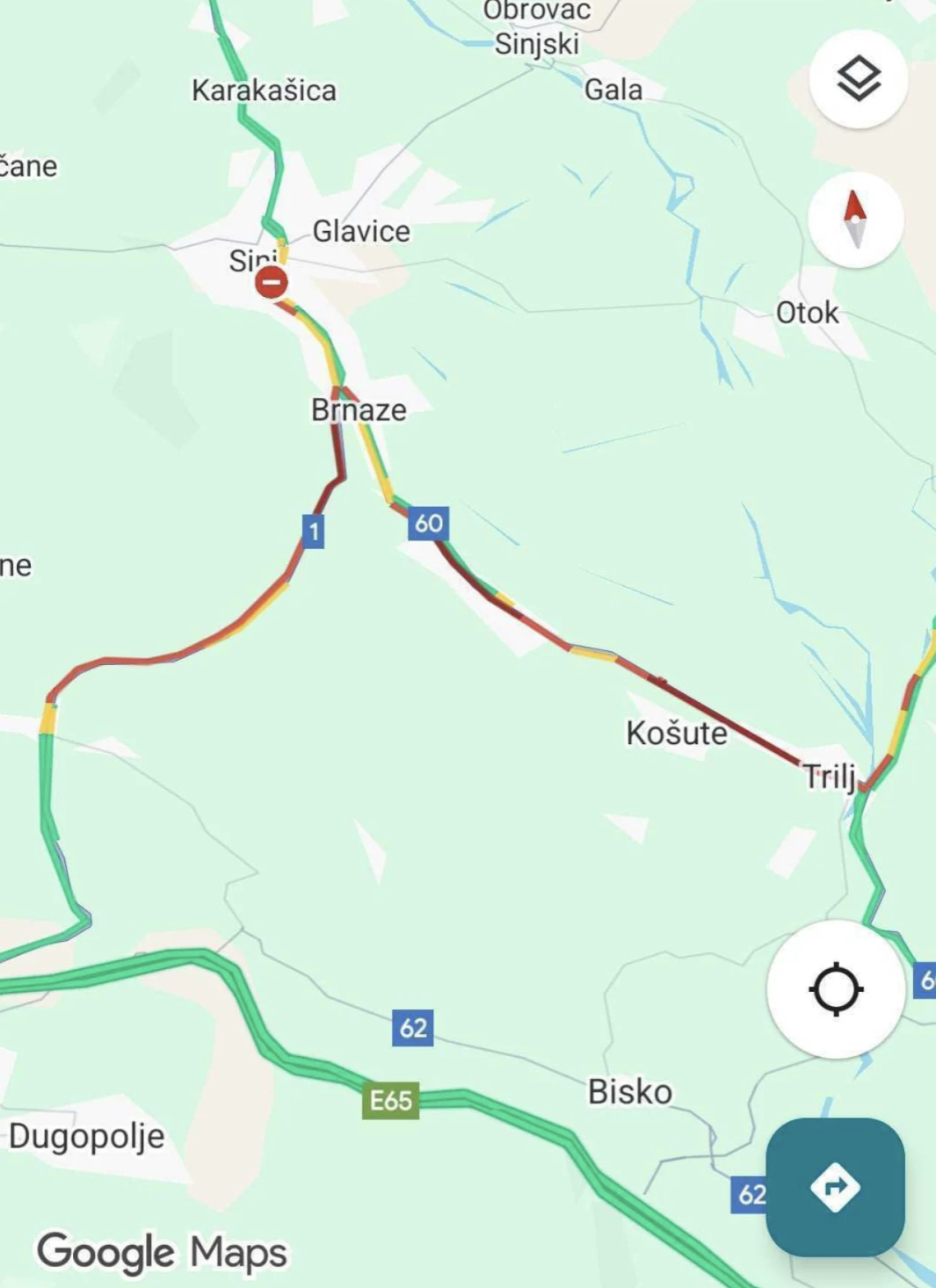Center map on my current location

835,989
